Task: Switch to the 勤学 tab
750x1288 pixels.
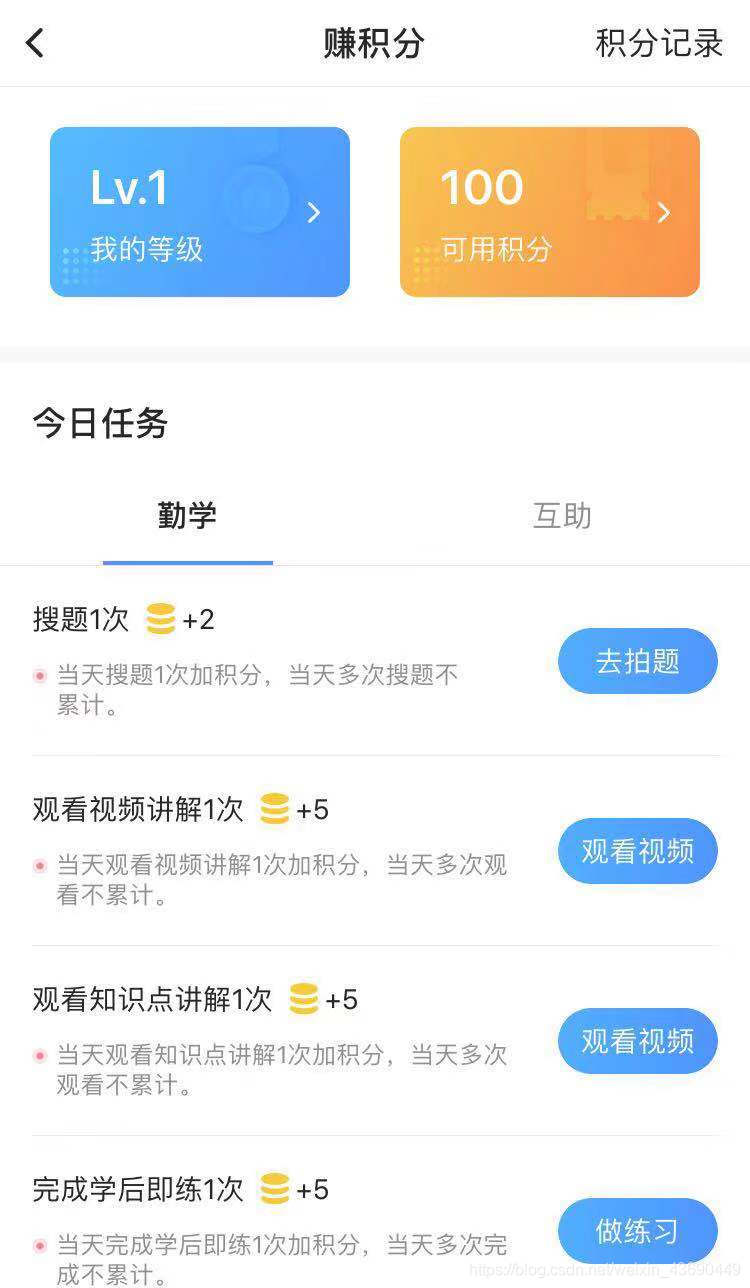Action: [x=187, y=516]
